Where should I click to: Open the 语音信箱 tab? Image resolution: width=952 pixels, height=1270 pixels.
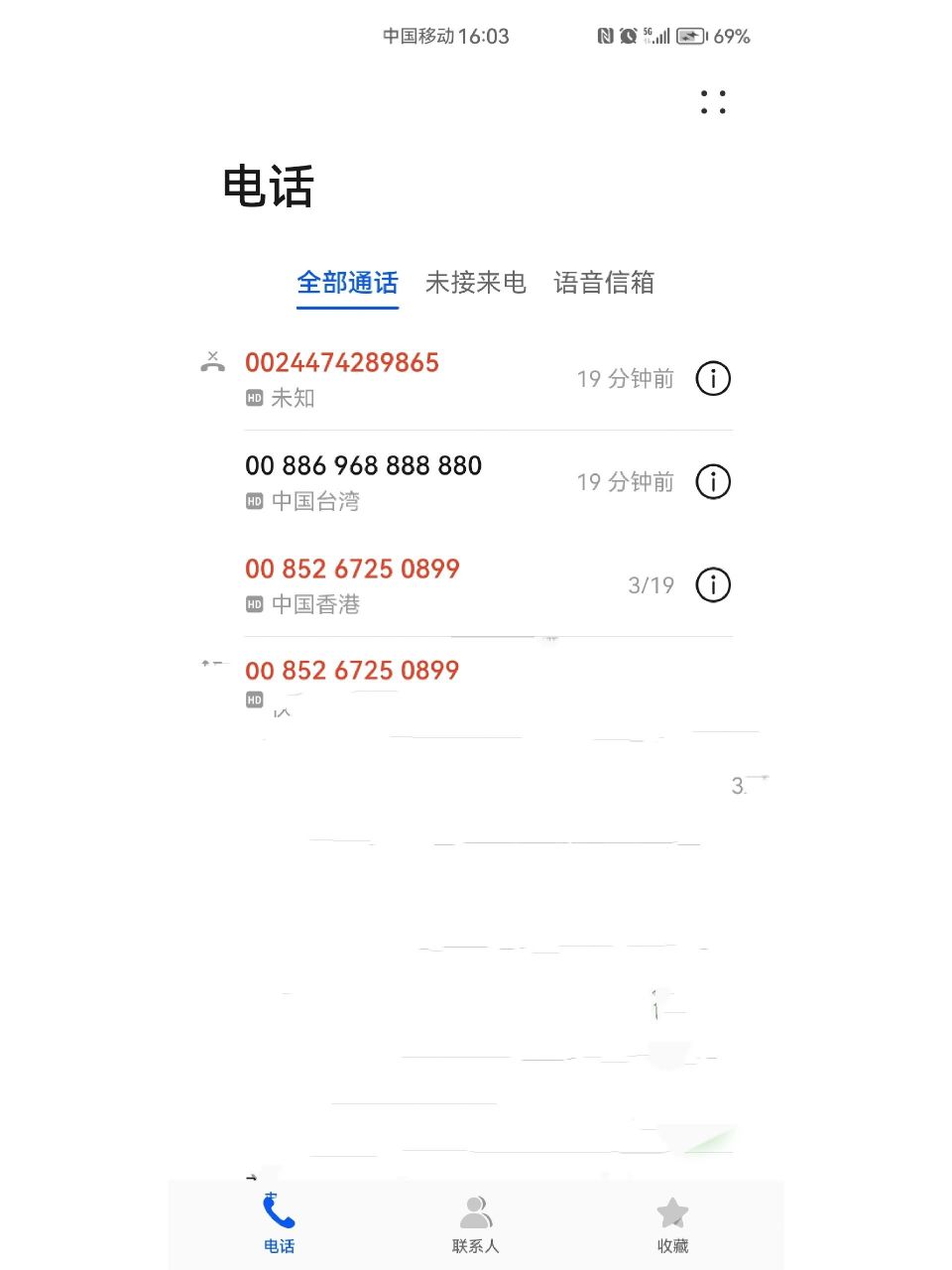(605, 284)
